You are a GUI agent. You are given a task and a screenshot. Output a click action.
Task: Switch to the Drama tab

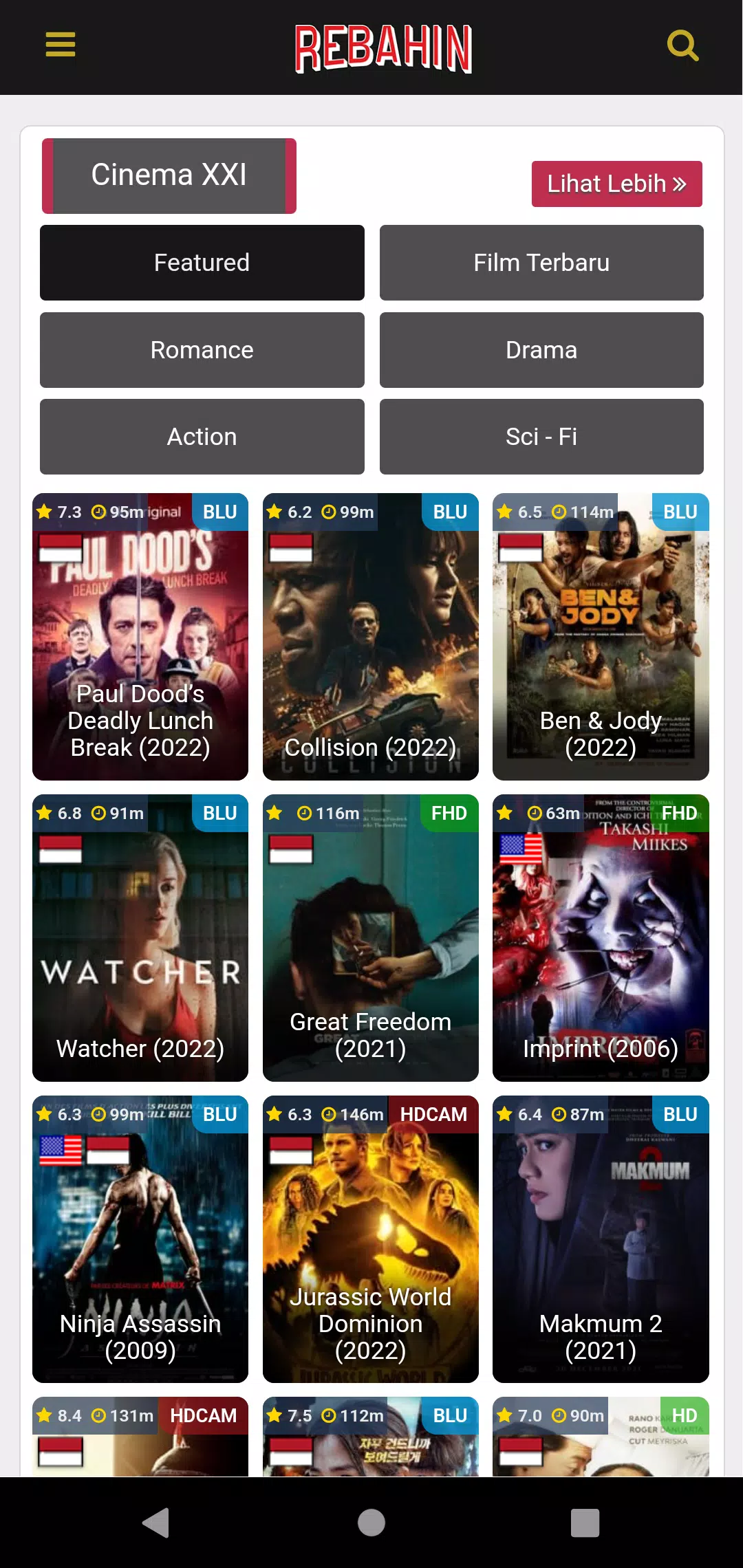(541, 350)
